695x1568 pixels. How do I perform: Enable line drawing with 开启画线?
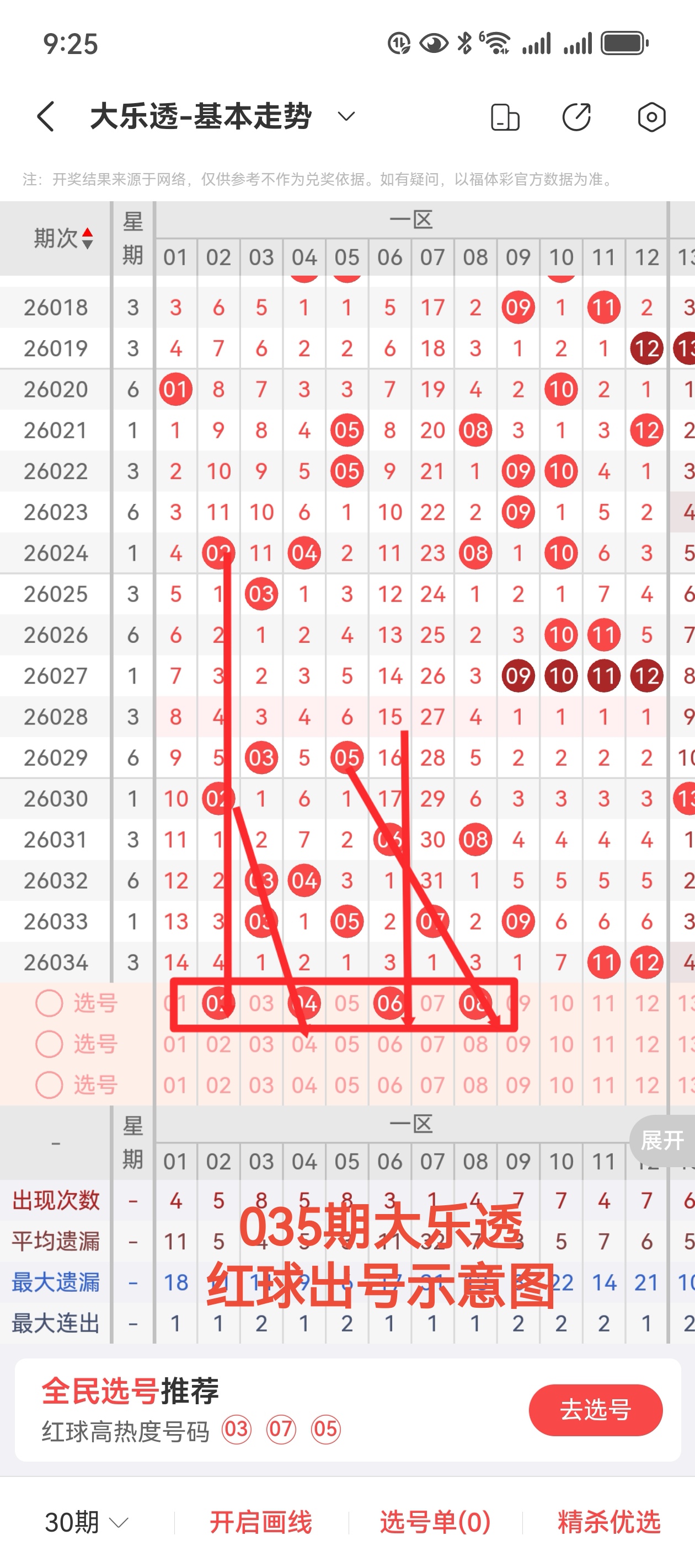[261, 1522]
